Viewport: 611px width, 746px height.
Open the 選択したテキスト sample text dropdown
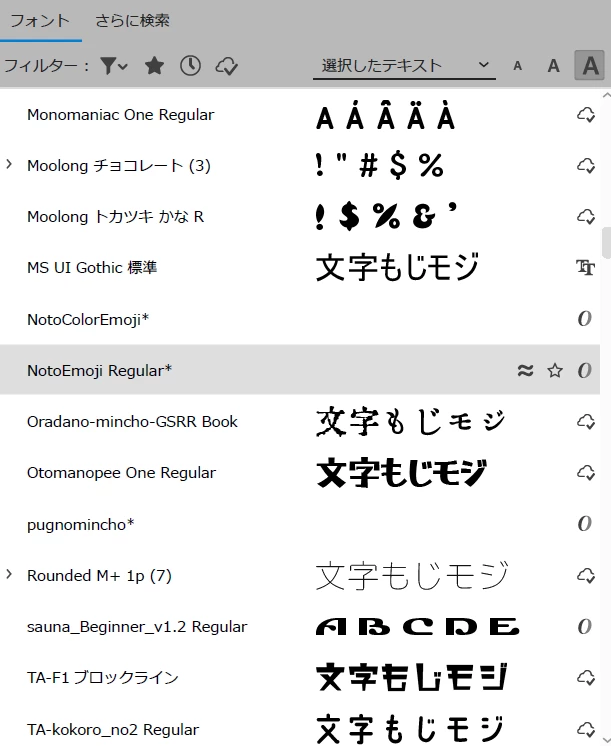click(x=404, y=66)
